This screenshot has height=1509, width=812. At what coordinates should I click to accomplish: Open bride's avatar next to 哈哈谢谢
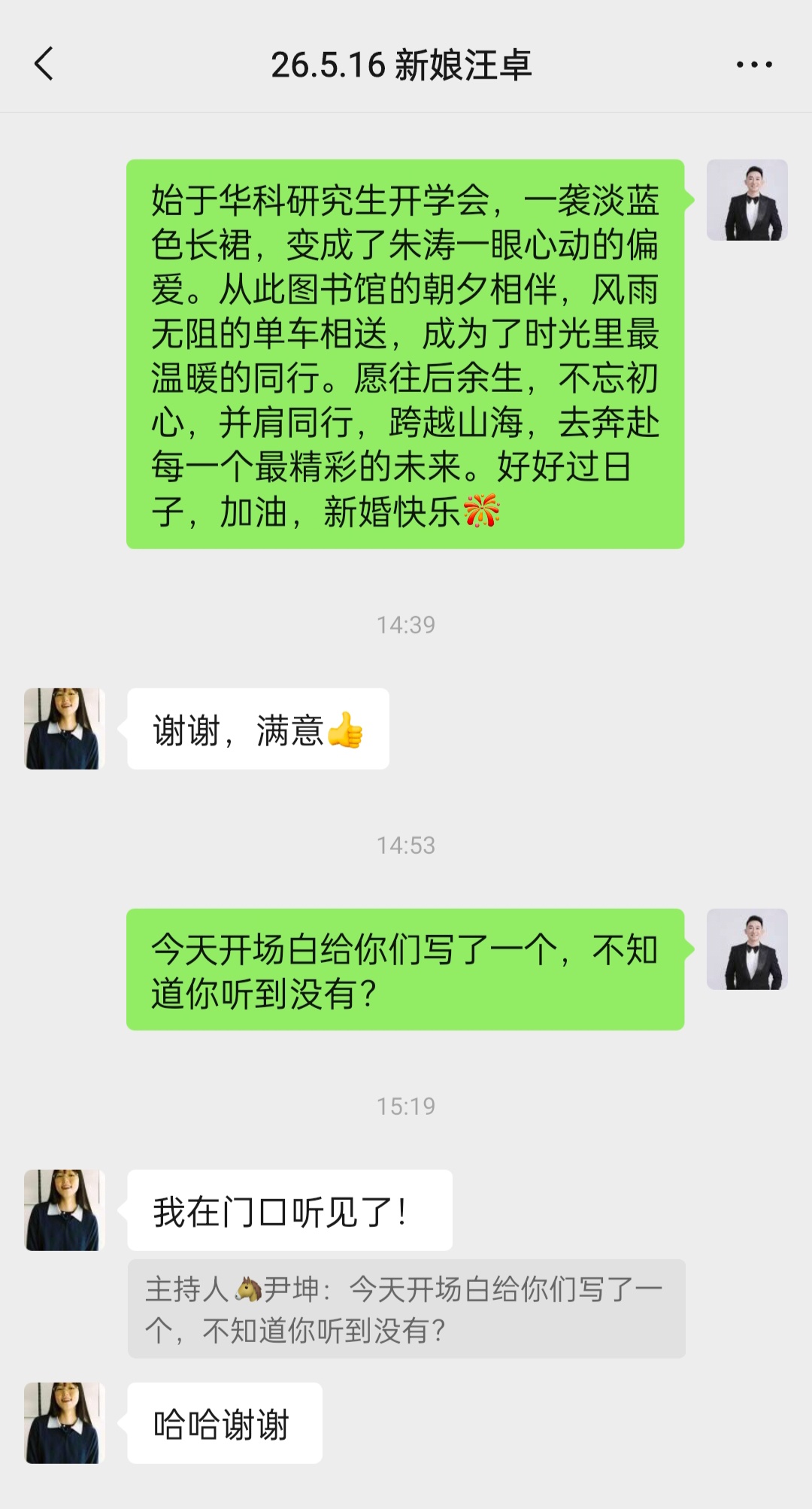click(x=64, y=1422)
